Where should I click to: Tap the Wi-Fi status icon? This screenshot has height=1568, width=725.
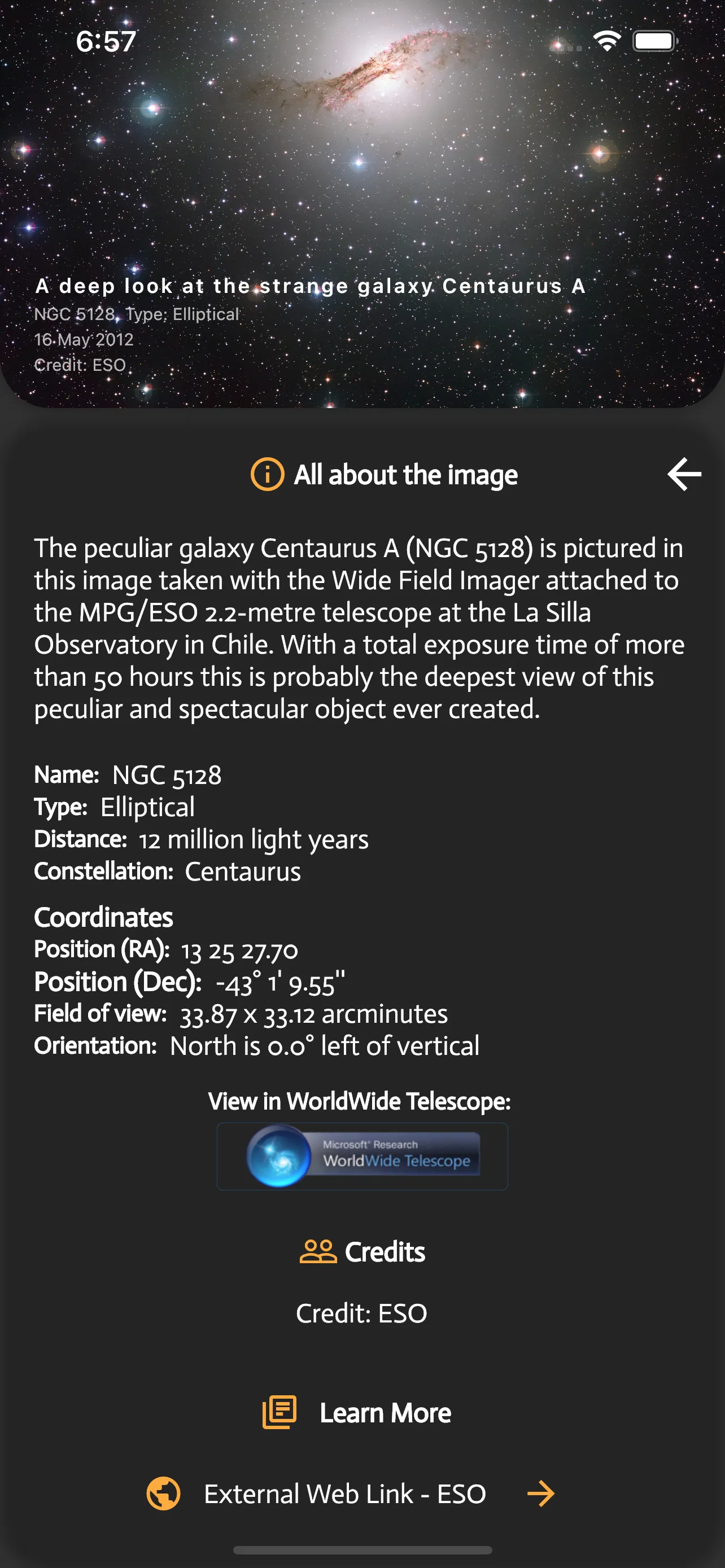tap(606, 39)
